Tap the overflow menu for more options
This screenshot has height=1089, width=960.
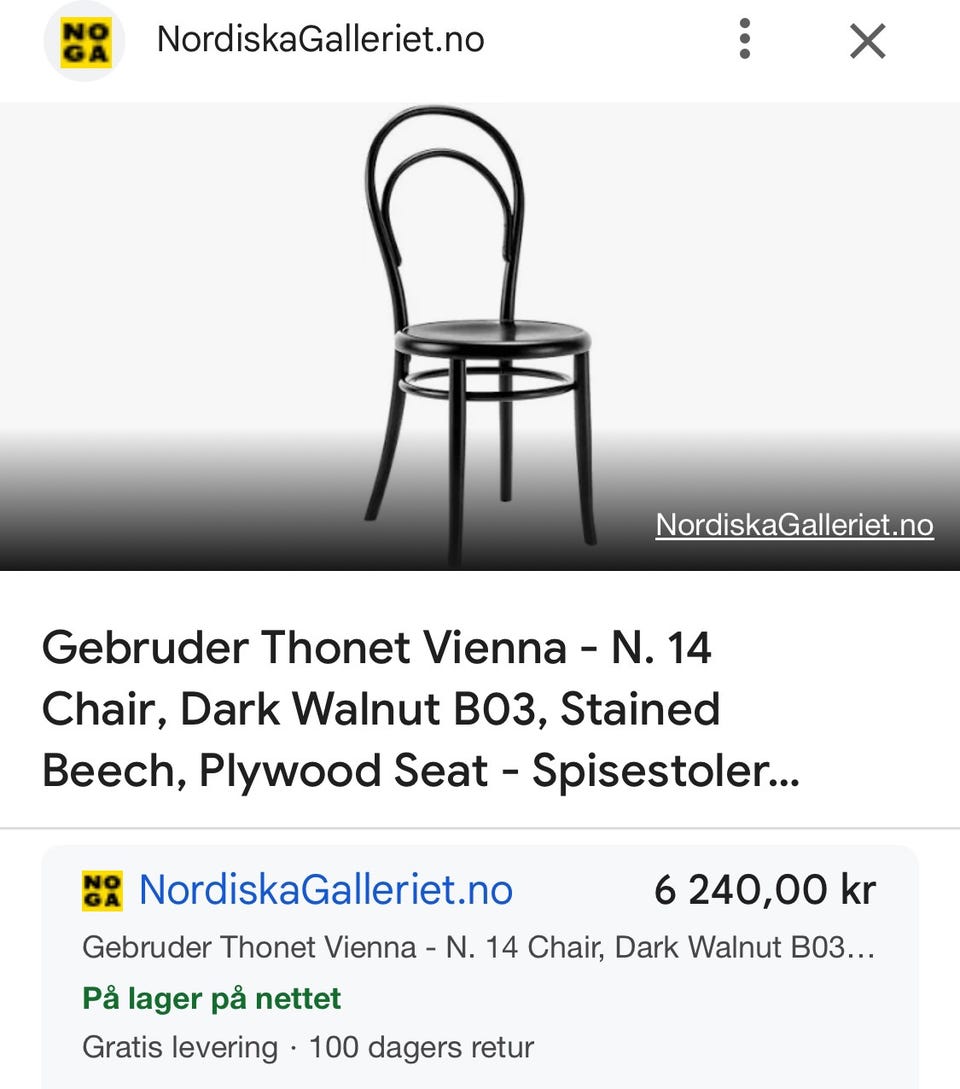(x=744, y=41)
